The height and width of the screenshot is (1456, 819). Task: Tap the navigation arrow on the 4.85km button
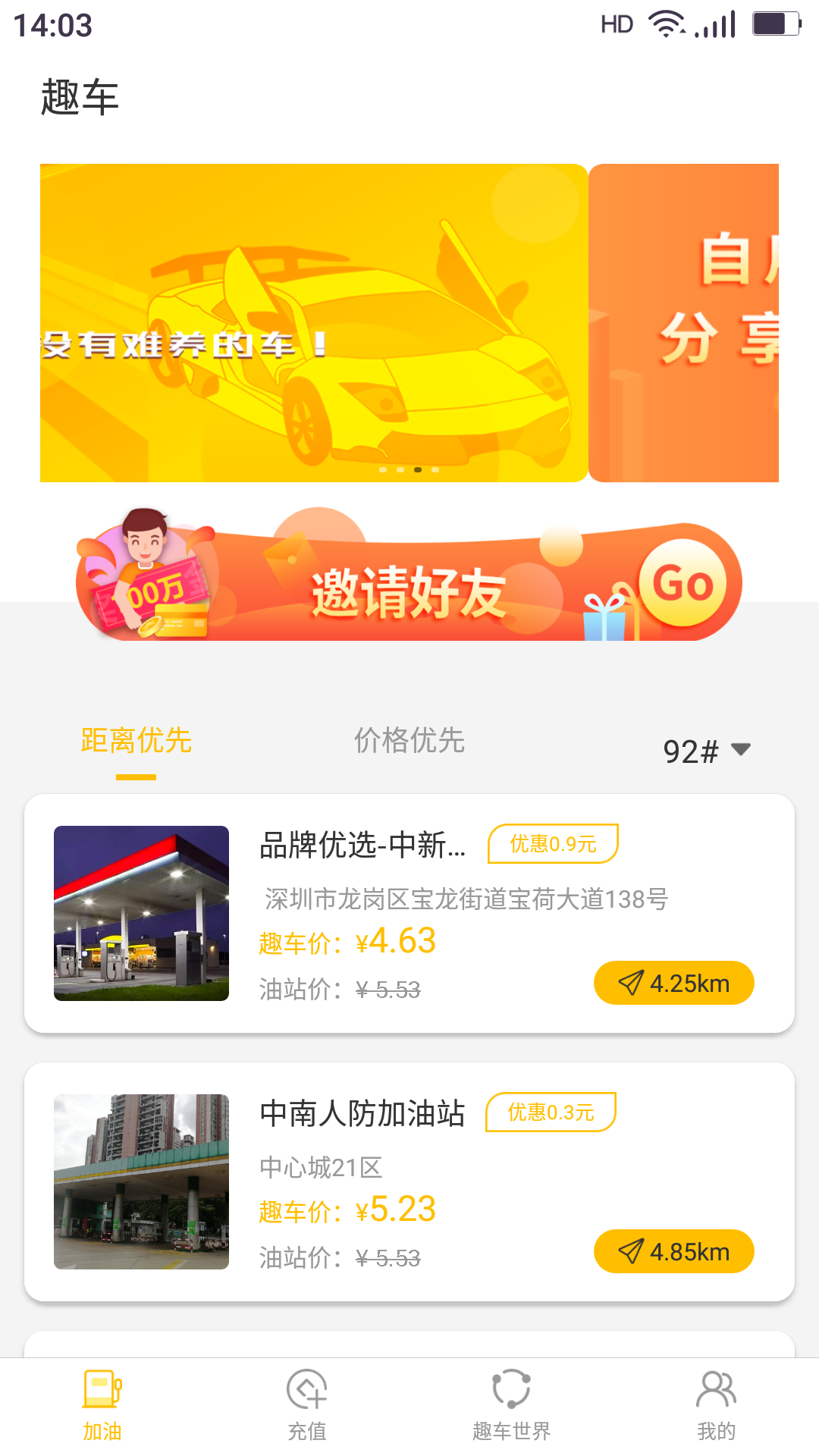(629, 1251)
